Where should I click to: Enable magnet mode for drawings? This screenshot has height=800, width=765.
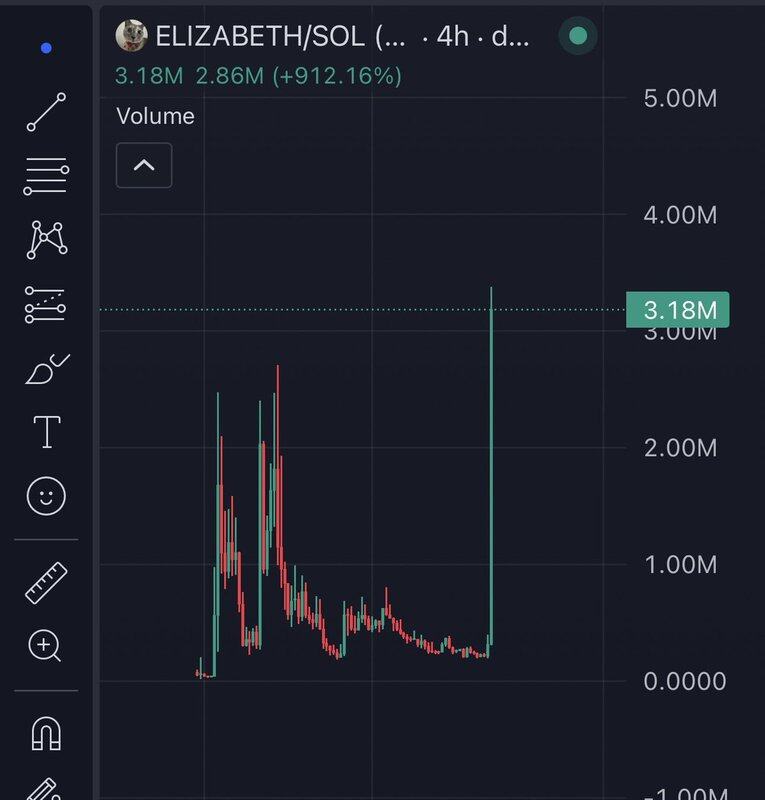tap(46, 734)
